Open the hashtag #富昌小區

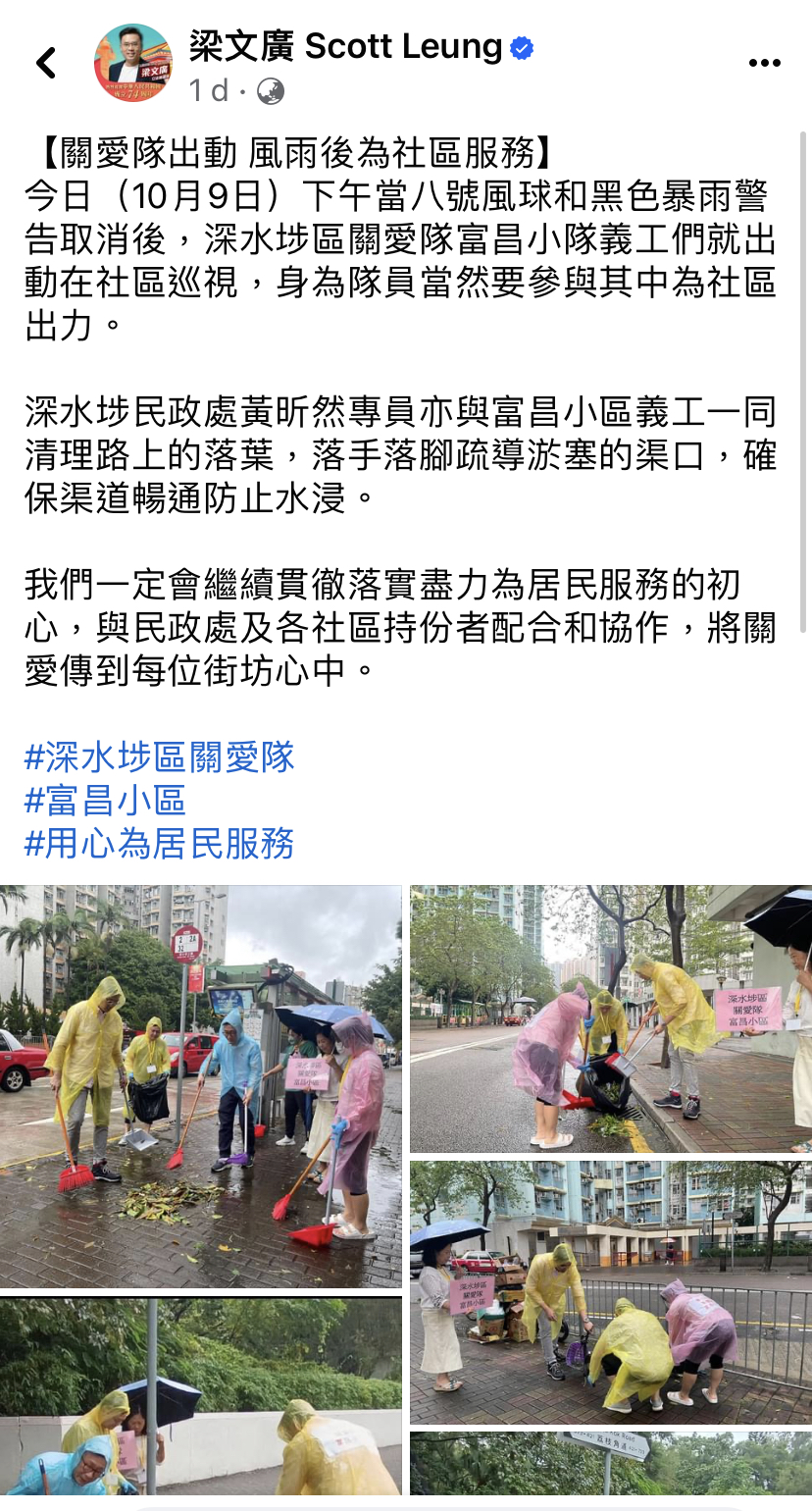[x=105, y=801]
